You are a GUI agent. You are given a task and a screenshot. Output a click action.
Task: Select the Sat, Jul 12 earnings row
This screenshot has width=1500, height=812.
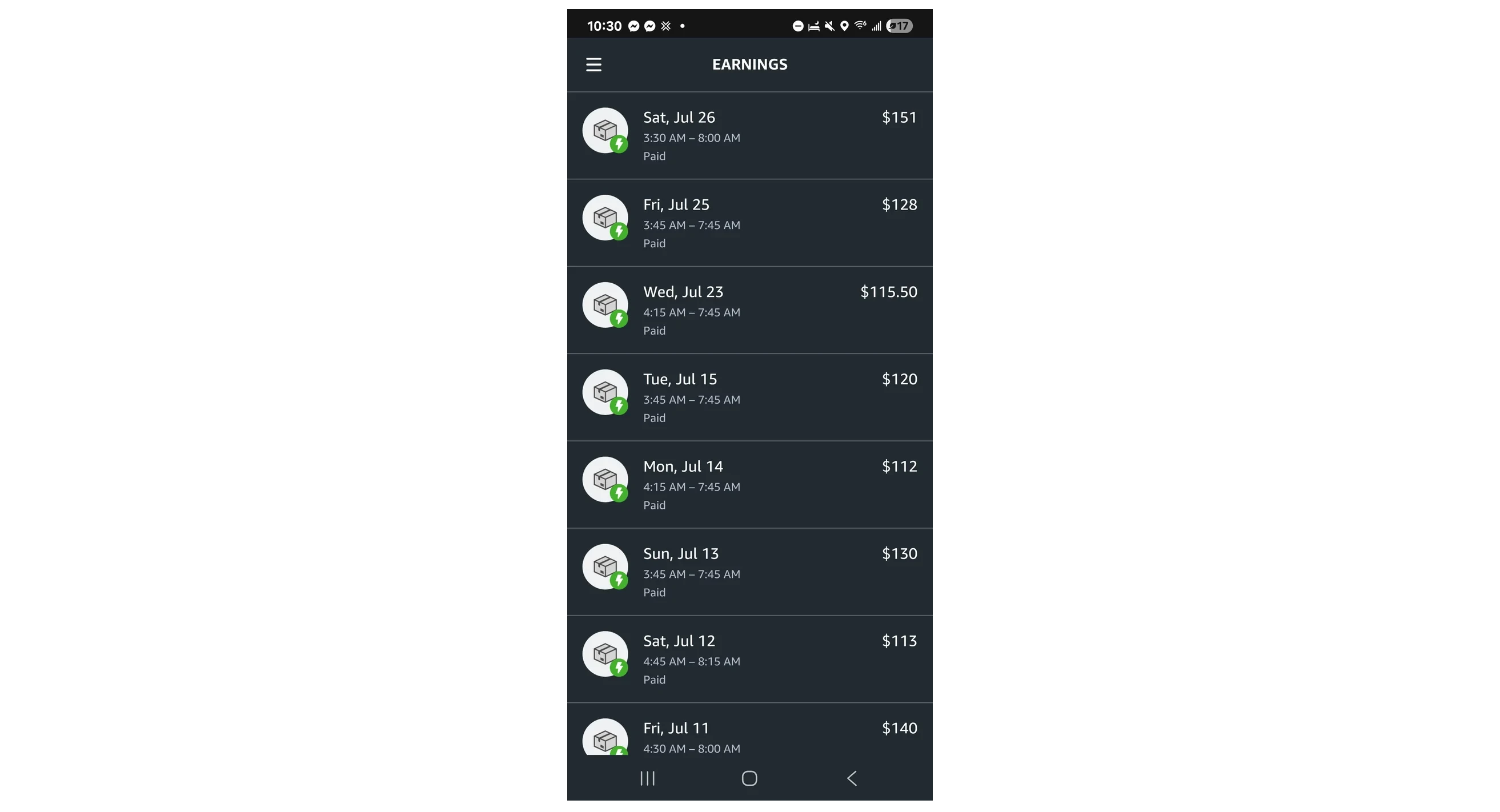tap(750, 660)
